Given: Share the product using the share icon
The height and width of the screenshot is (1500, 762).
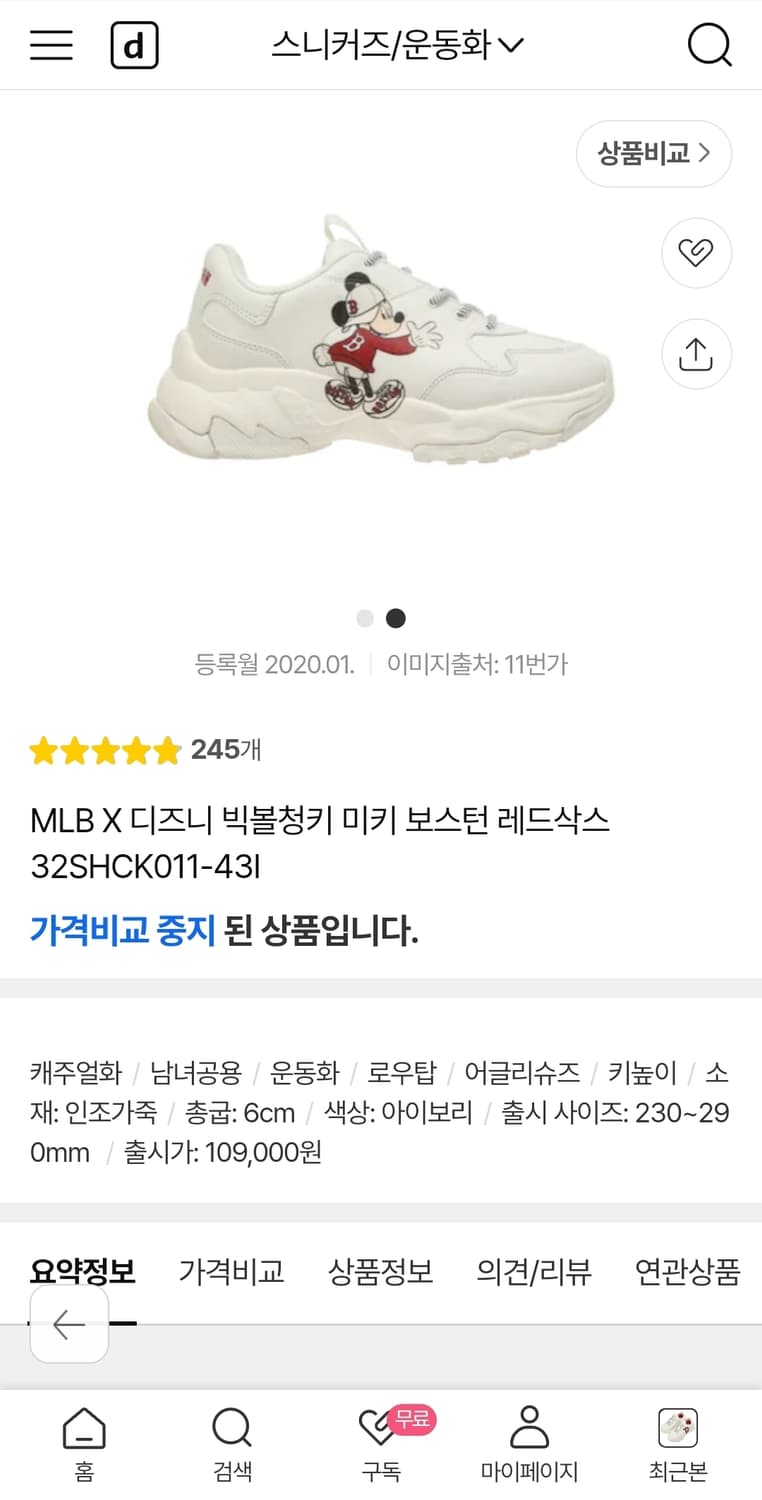Looking at the screenshot, I should click(696, 354).
